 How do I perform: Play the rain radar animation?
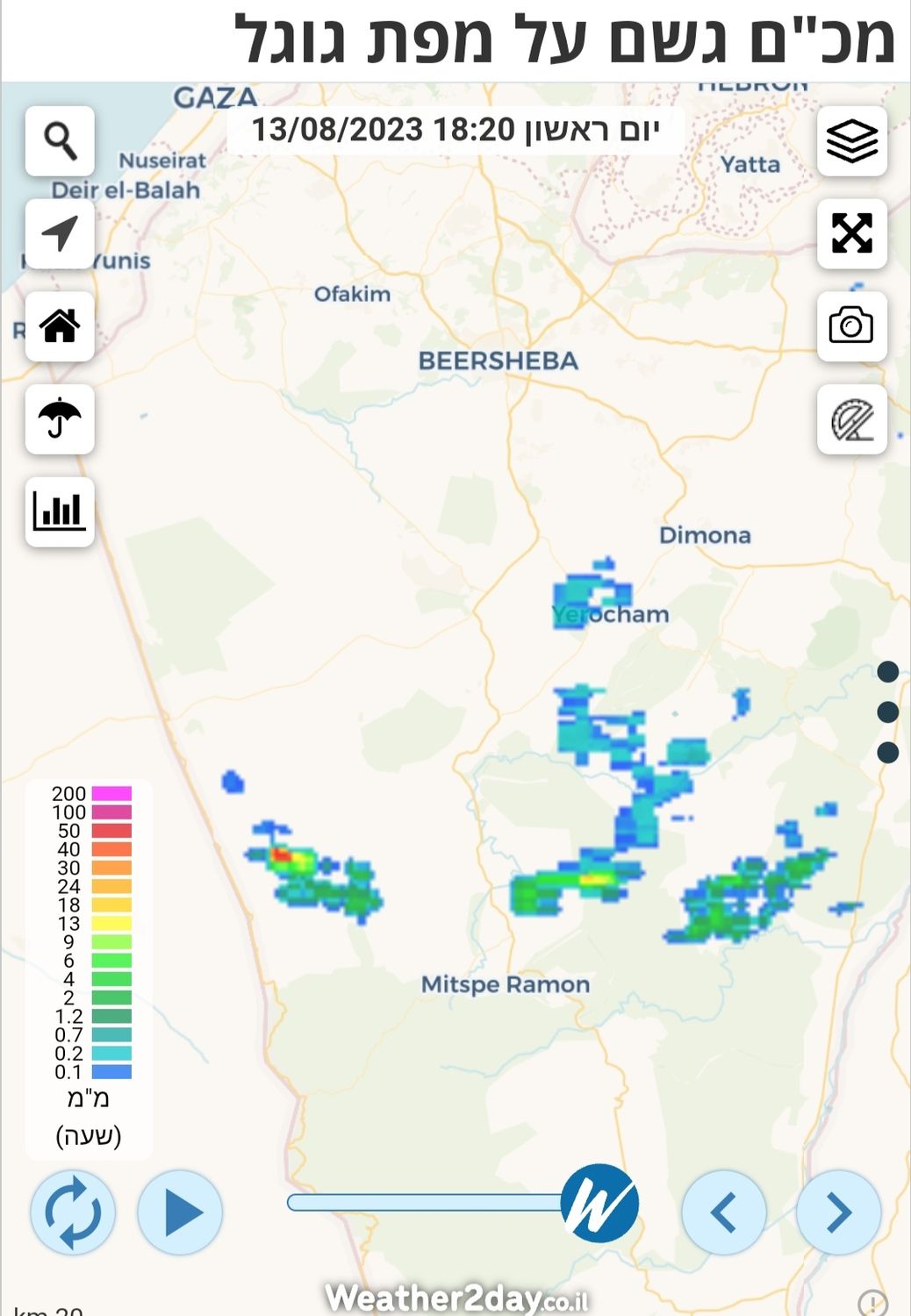coord(181,1212)
